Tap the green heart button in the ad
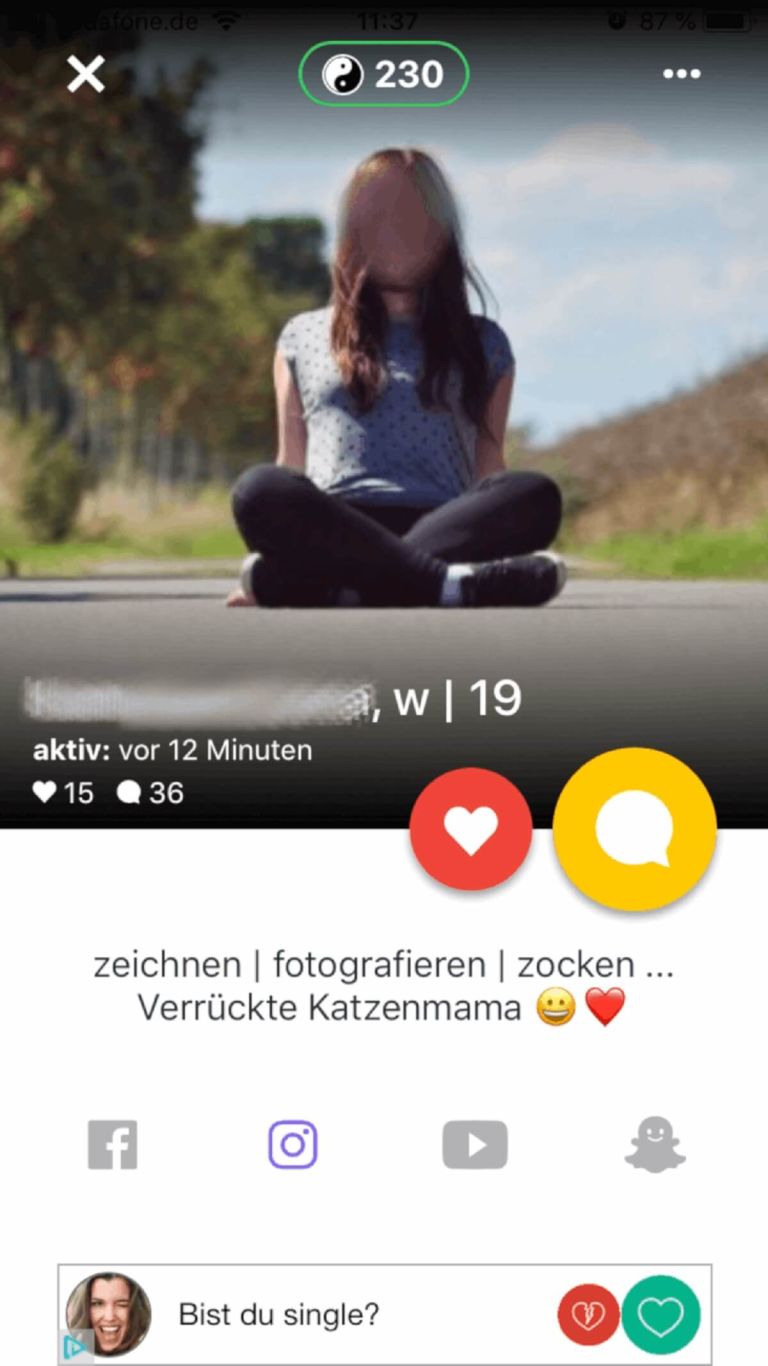Viewport: 768px width, 1366px height. pos(661,1314)
